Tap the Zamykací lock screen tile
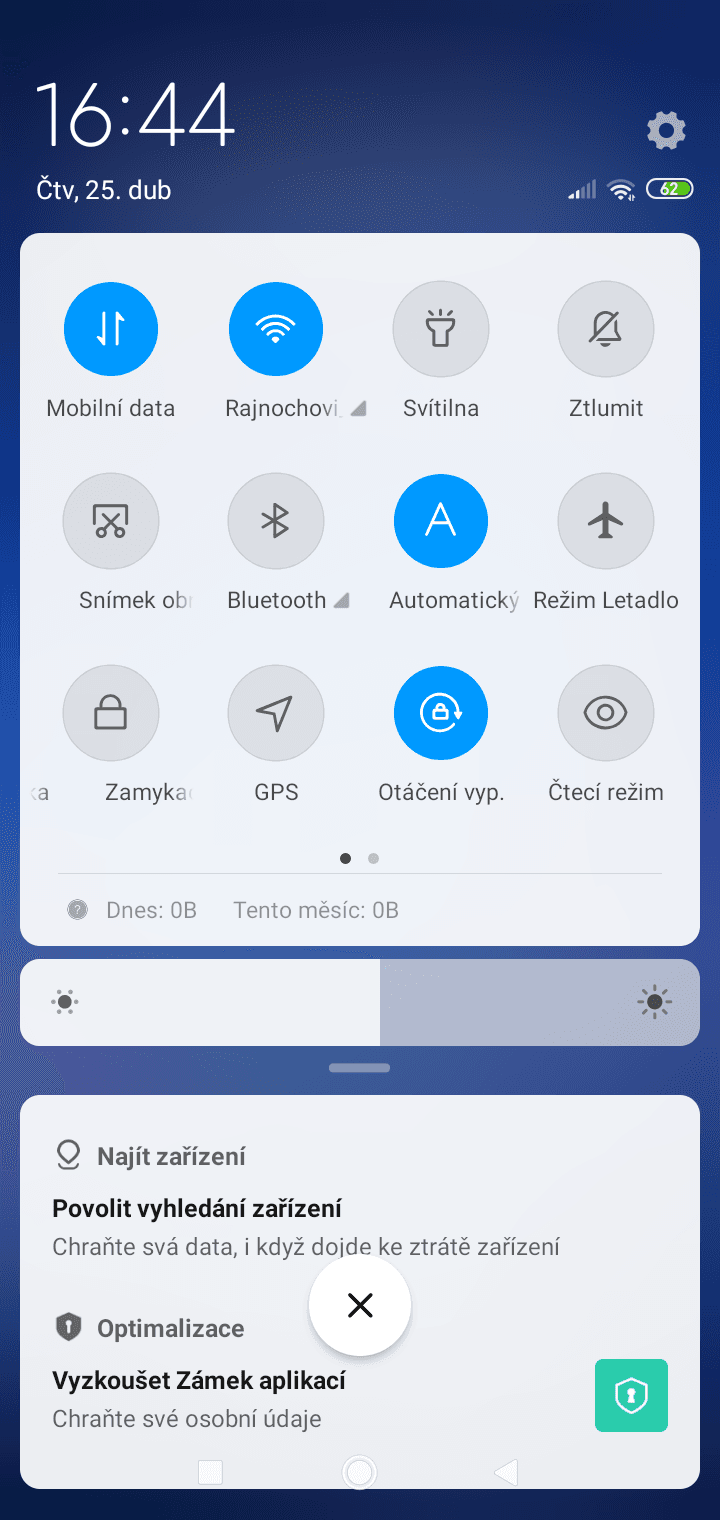 111,713
